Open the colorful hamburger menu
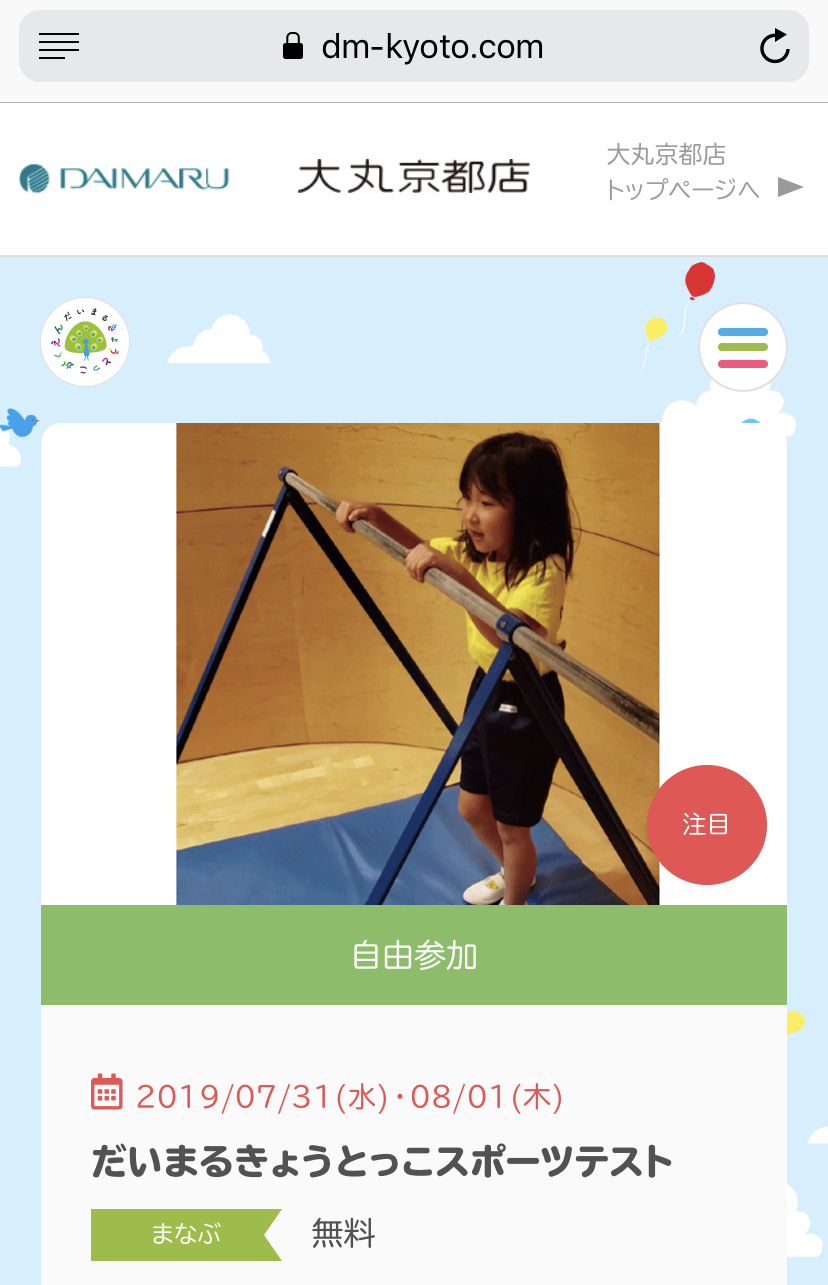Image resolution: width=828 pixels, height=1285 pixels. [x=742, y=347]
